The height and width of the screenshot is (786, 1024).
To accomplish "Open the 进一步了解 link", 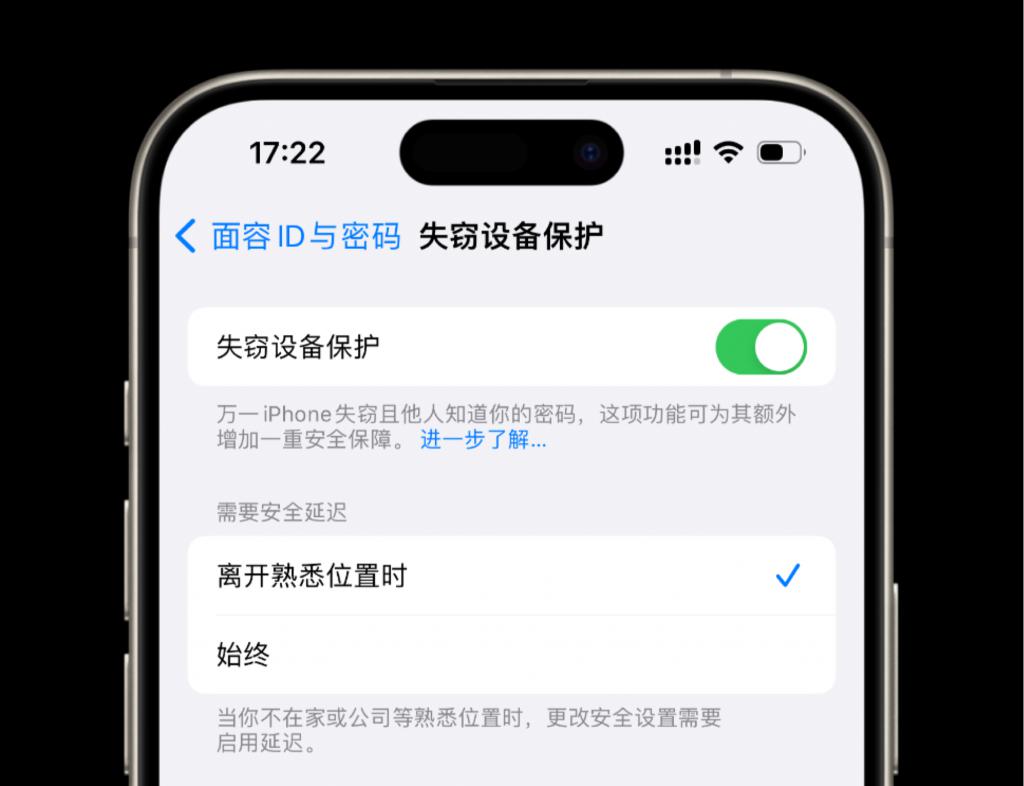I will (x=483, y=440).
